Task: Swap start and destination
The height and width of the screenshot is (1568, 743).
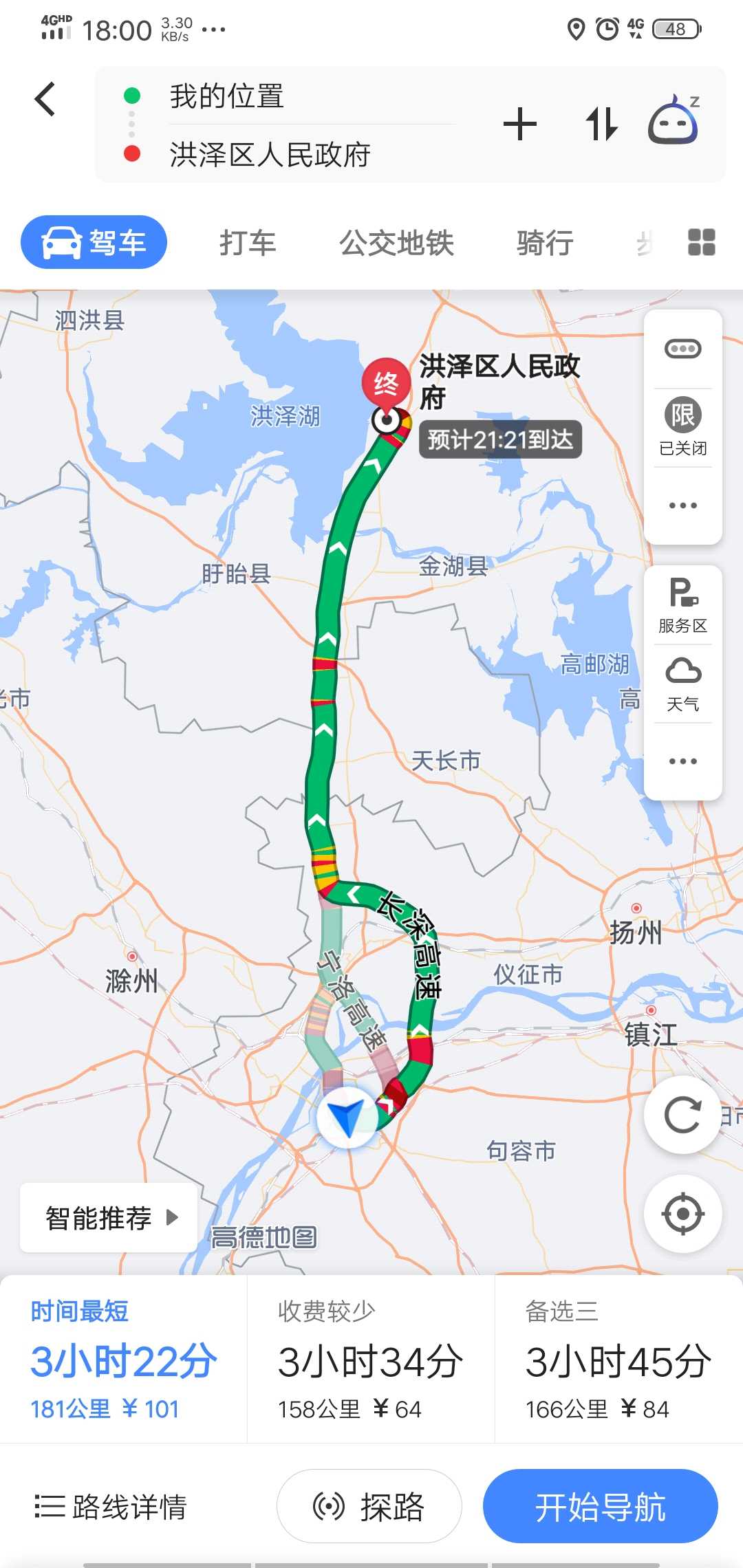Action: point(602,124)
